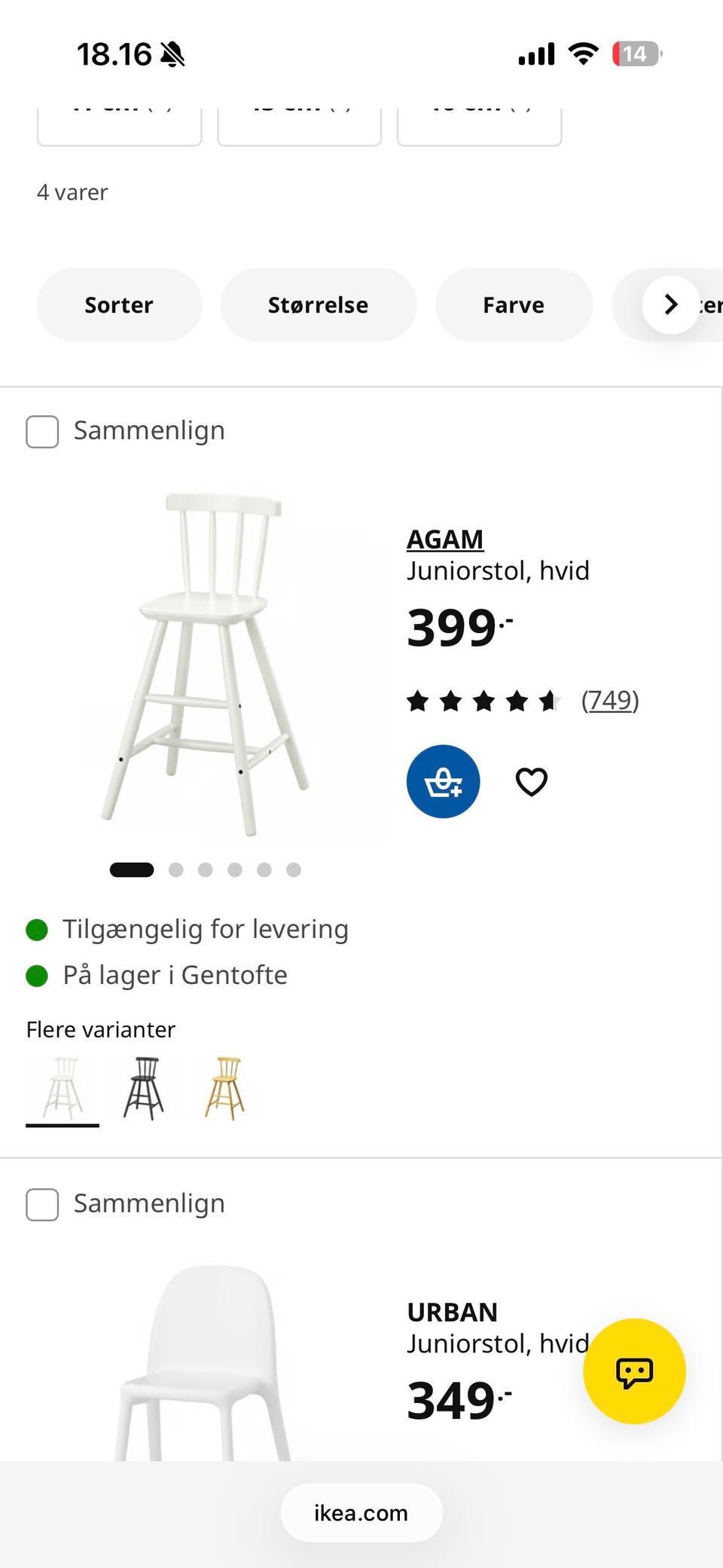The image size is (723, 1568).
Task: Open the Størrelse filter
Action: click(318, 305)
